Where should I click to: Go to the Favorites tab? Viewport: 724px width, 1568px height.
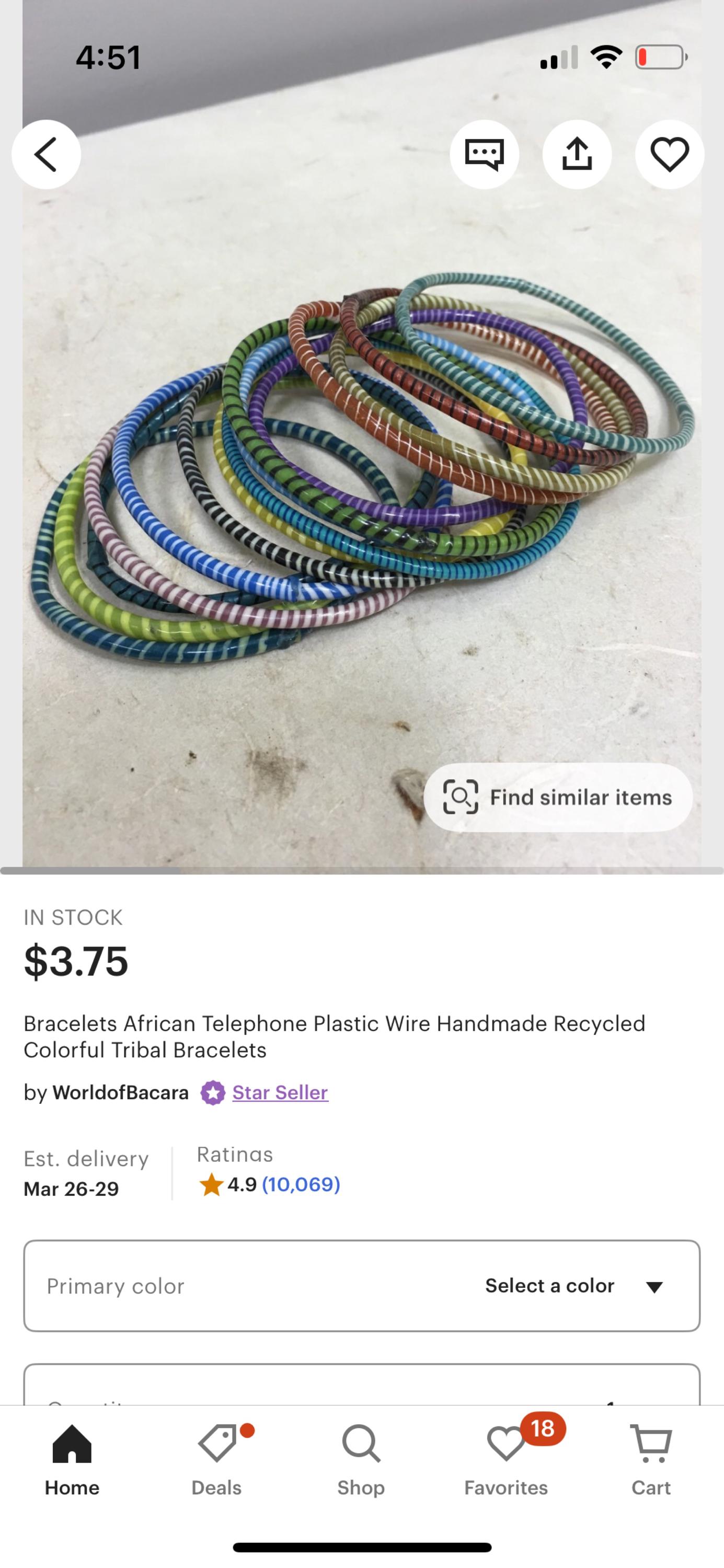[506, 1461]
